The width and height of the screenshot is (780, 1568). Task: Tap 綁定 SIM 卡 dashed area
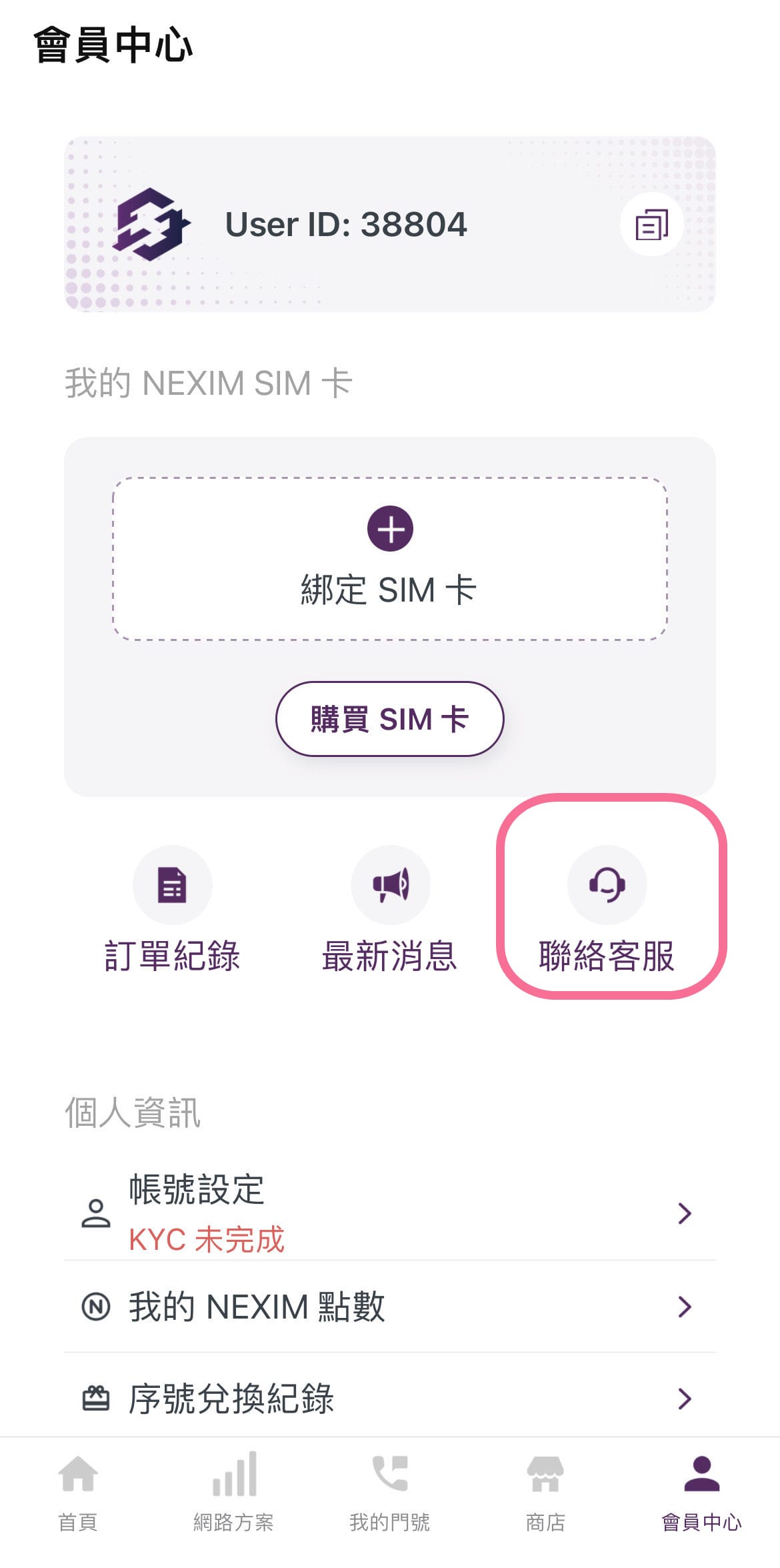click(x=390, y=559)
